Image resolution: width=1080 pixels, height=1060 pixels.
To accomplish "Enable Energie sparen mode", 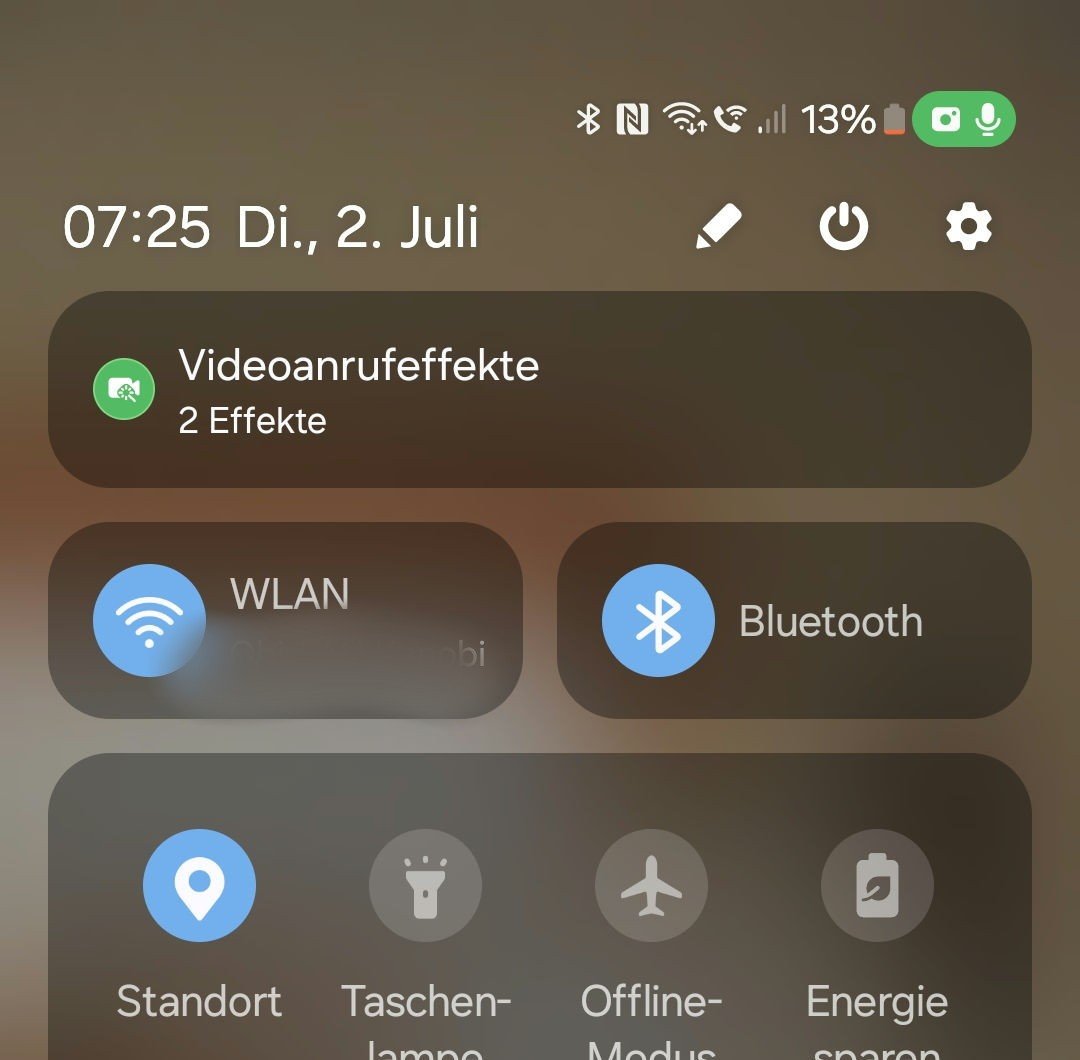I will [877, 885].
